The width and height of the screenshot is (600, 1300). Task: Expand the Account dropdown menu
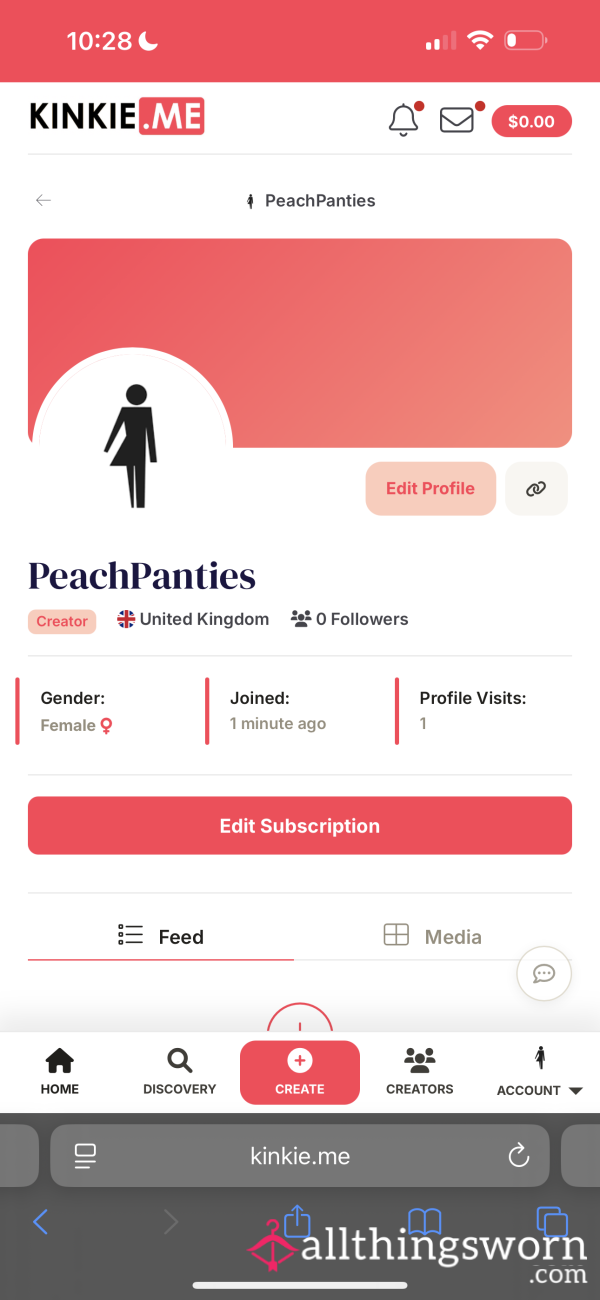click(x=540, y=1073)
